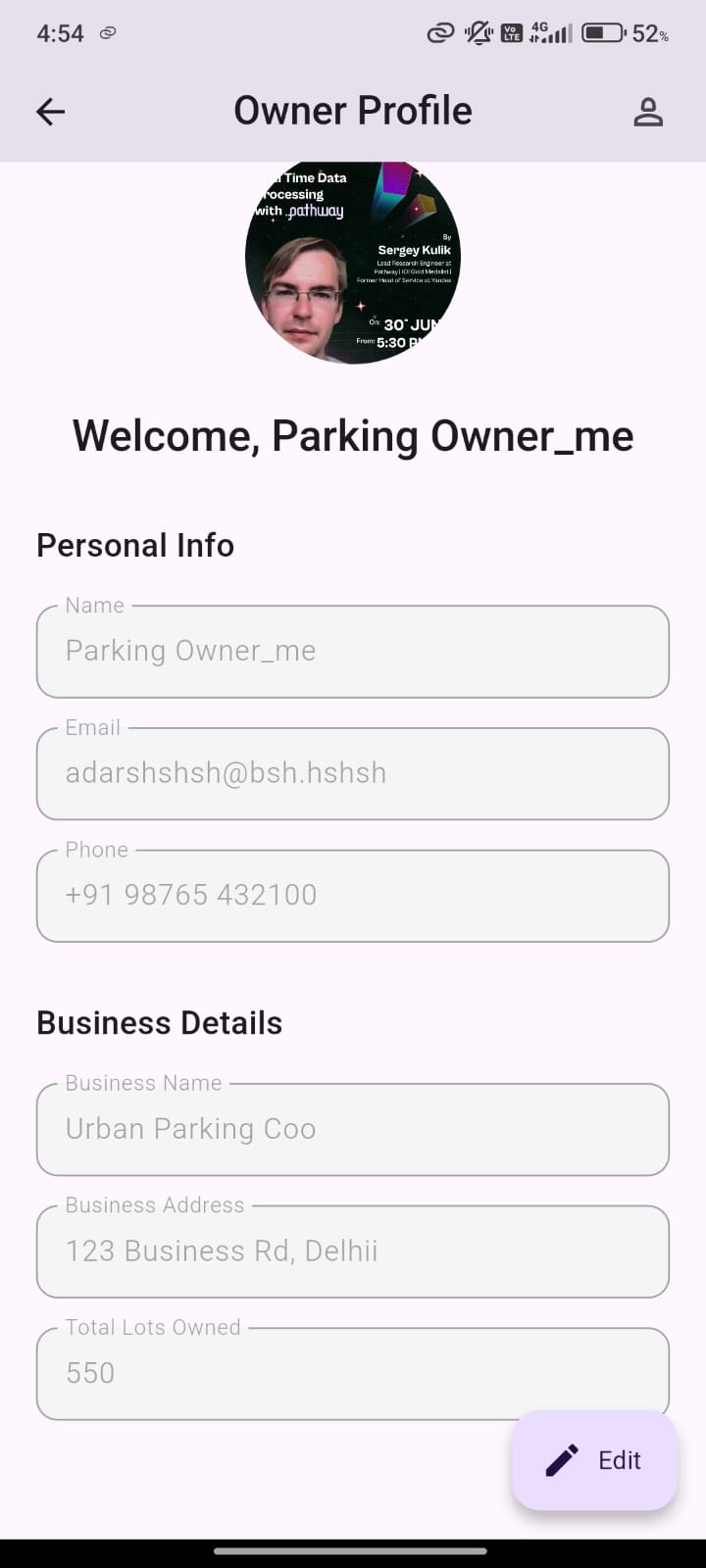Select the Business Name field
706x1568 pixels.
pyautogui.click(x=353, y=1129)
